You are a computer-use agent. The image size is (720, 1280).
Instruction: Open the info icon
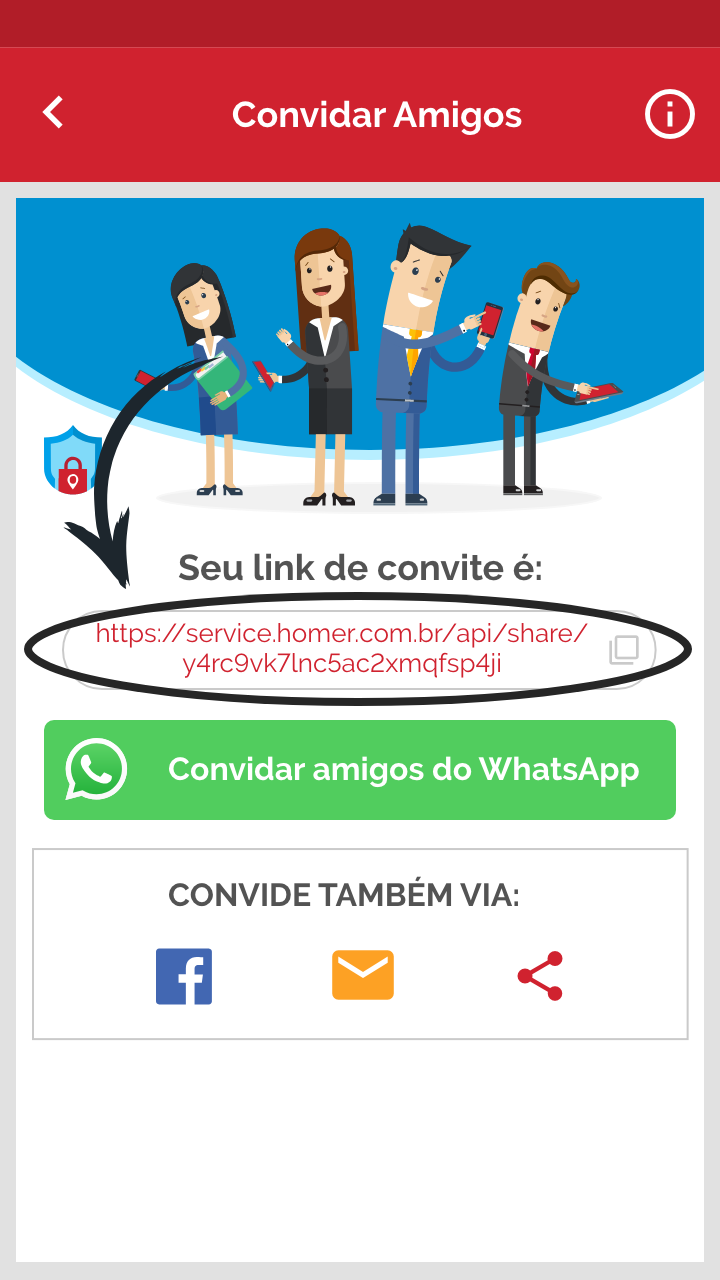pyautogui.click(x=669, y=114)
